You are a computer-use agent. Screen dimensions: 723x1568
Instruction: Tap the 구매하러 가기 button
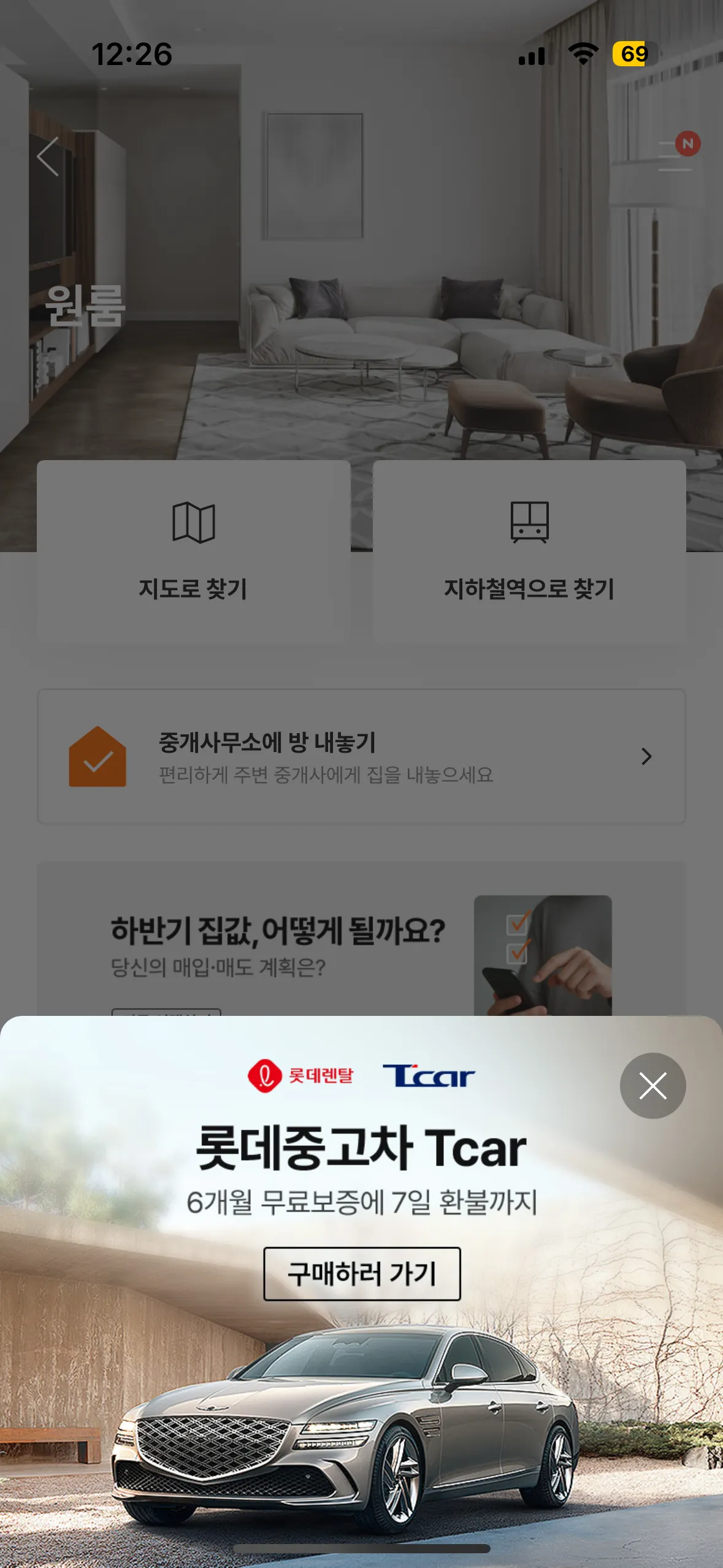click(362, 1274)
